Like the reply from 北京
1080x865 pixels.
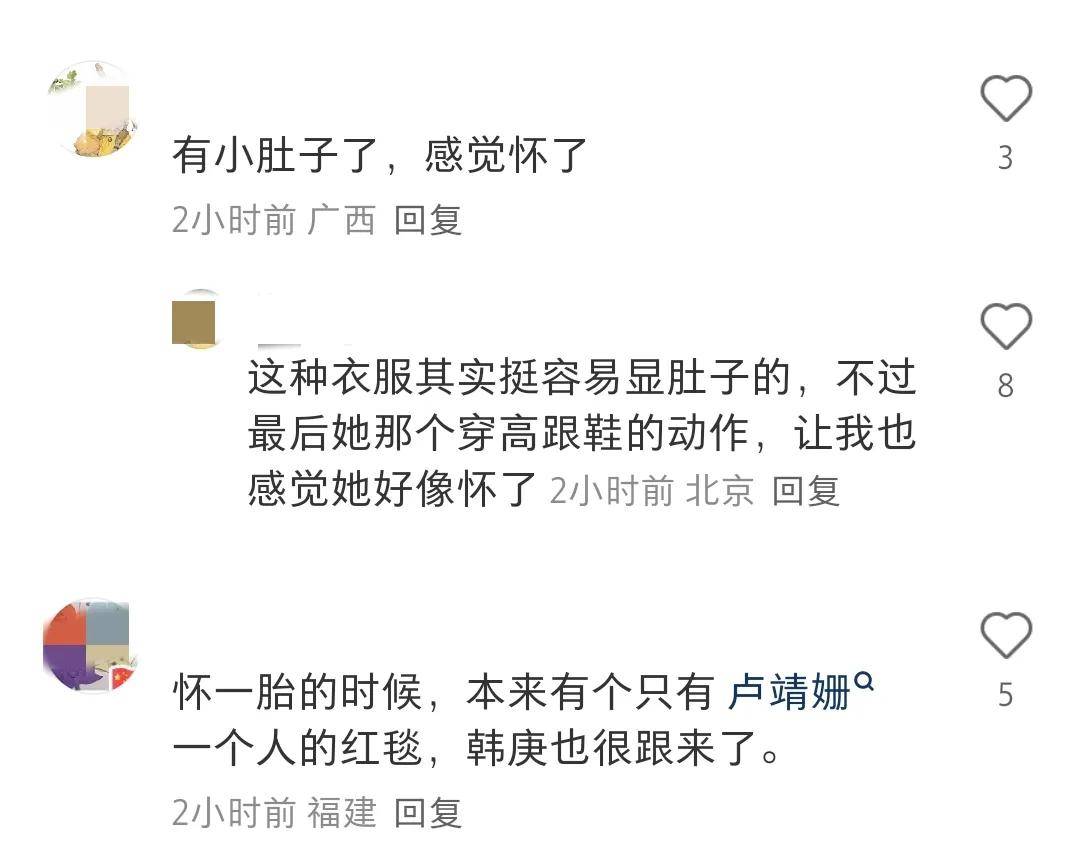(1005, 328)
